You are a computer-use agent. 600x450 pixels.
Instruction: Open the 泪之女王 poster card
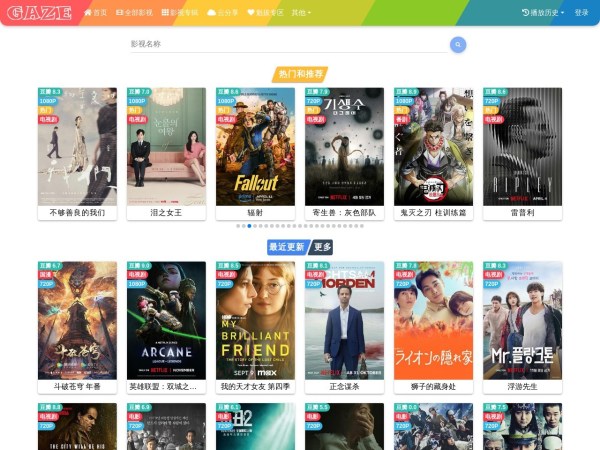(166, 150)
